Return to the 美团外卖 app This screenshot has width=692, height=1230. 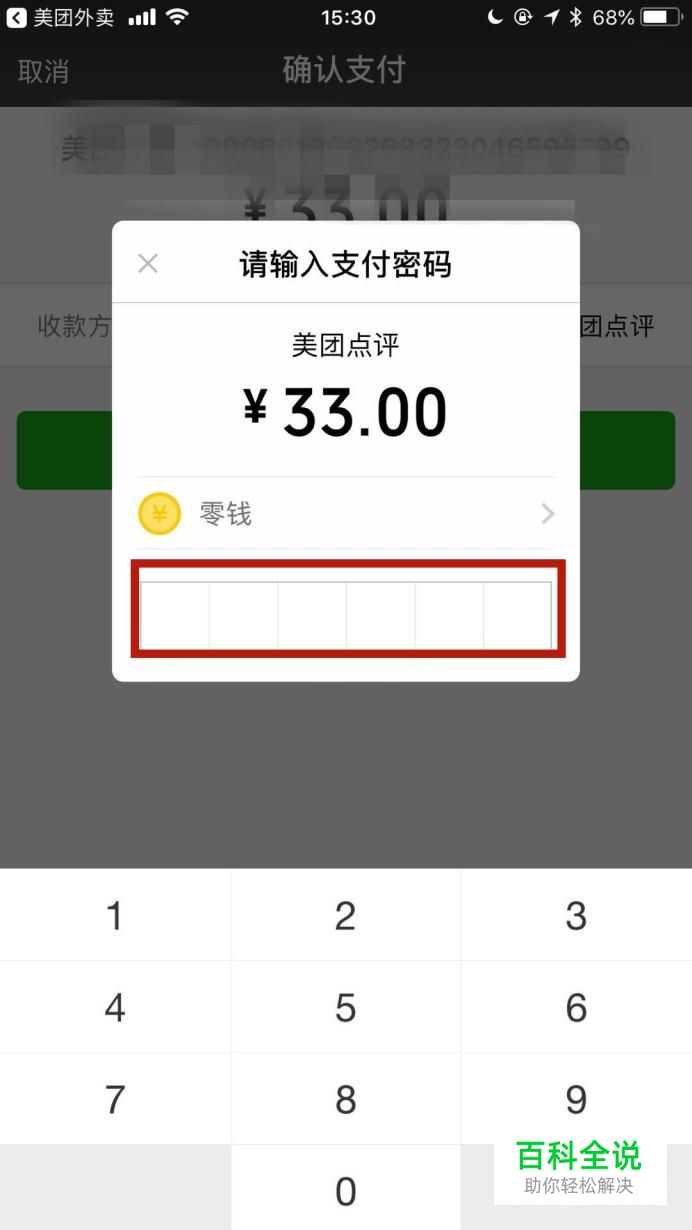pos(60,17)
